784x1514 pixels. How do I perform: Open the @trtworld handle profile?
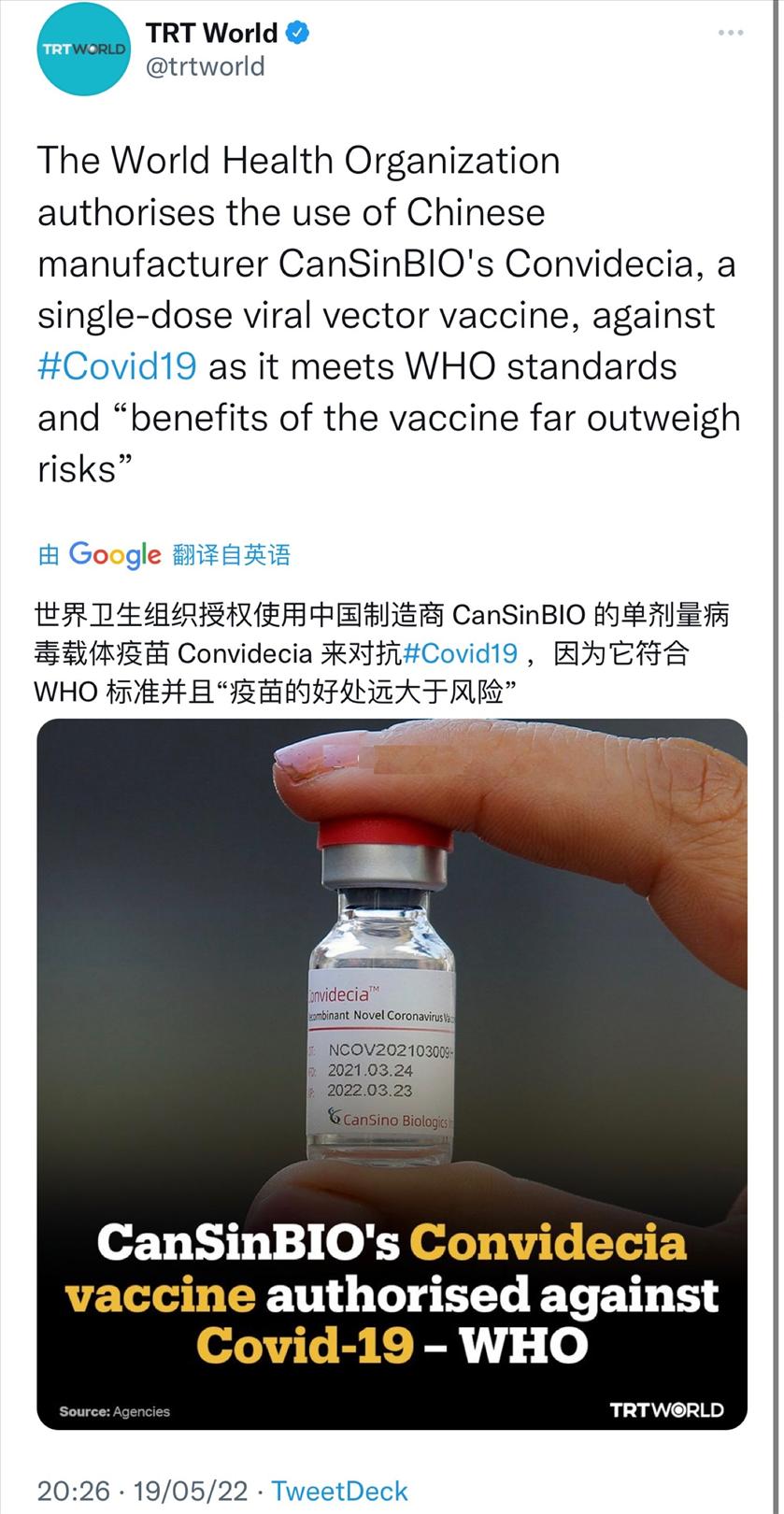(x=205, y=67)
